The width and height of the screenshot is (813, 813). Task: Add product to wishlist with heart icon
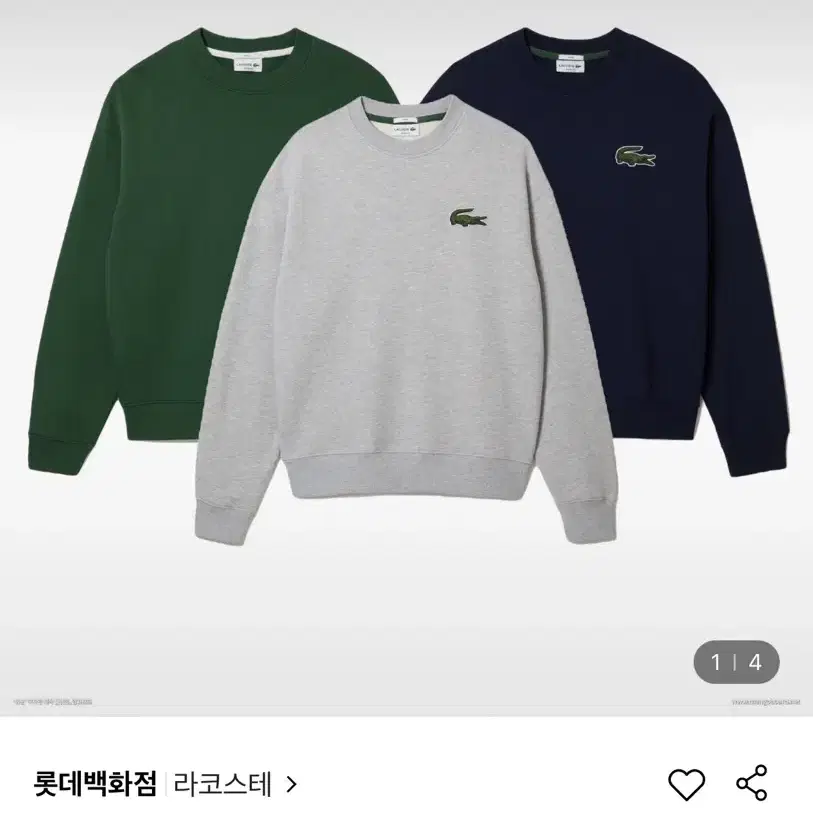point(686,783)
